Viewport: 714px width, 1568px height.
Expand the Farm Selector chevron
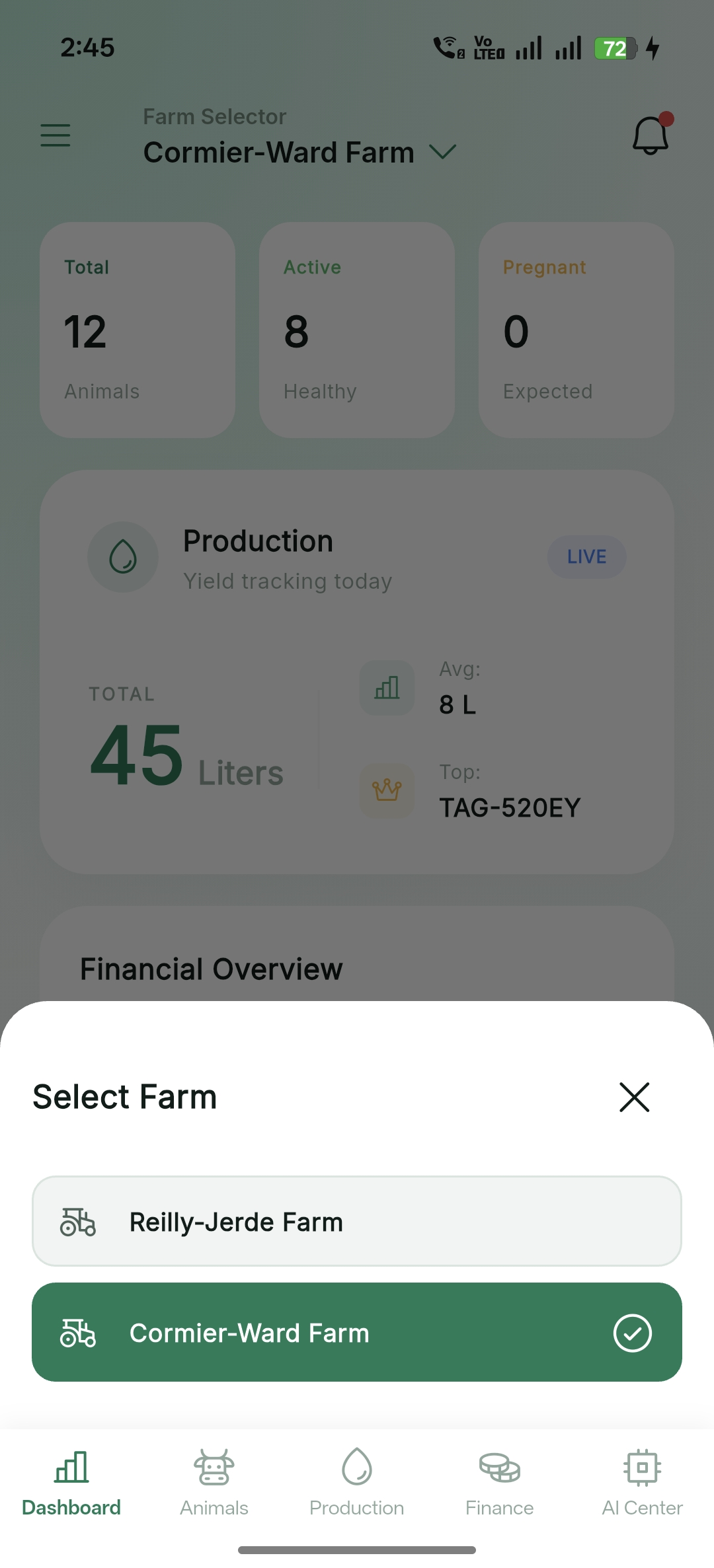[442, 152]
